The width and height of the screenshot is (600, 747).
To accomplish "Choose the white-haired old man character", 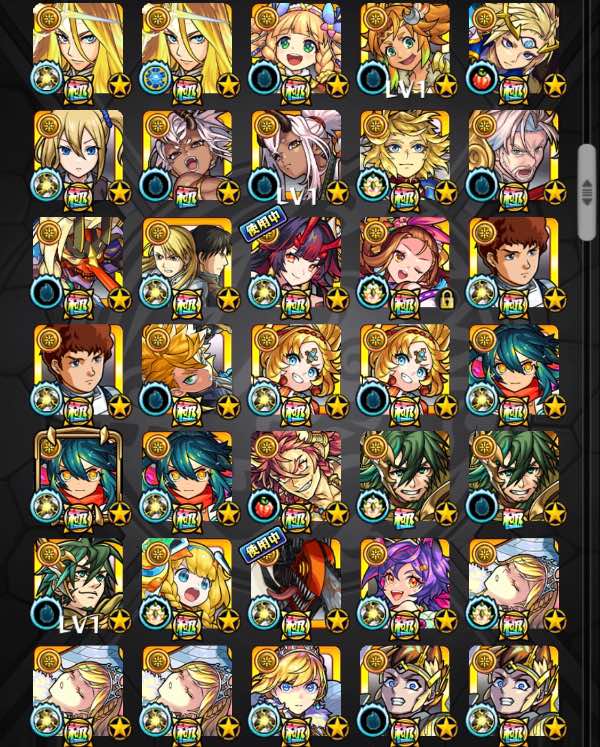I will (514, 155).
